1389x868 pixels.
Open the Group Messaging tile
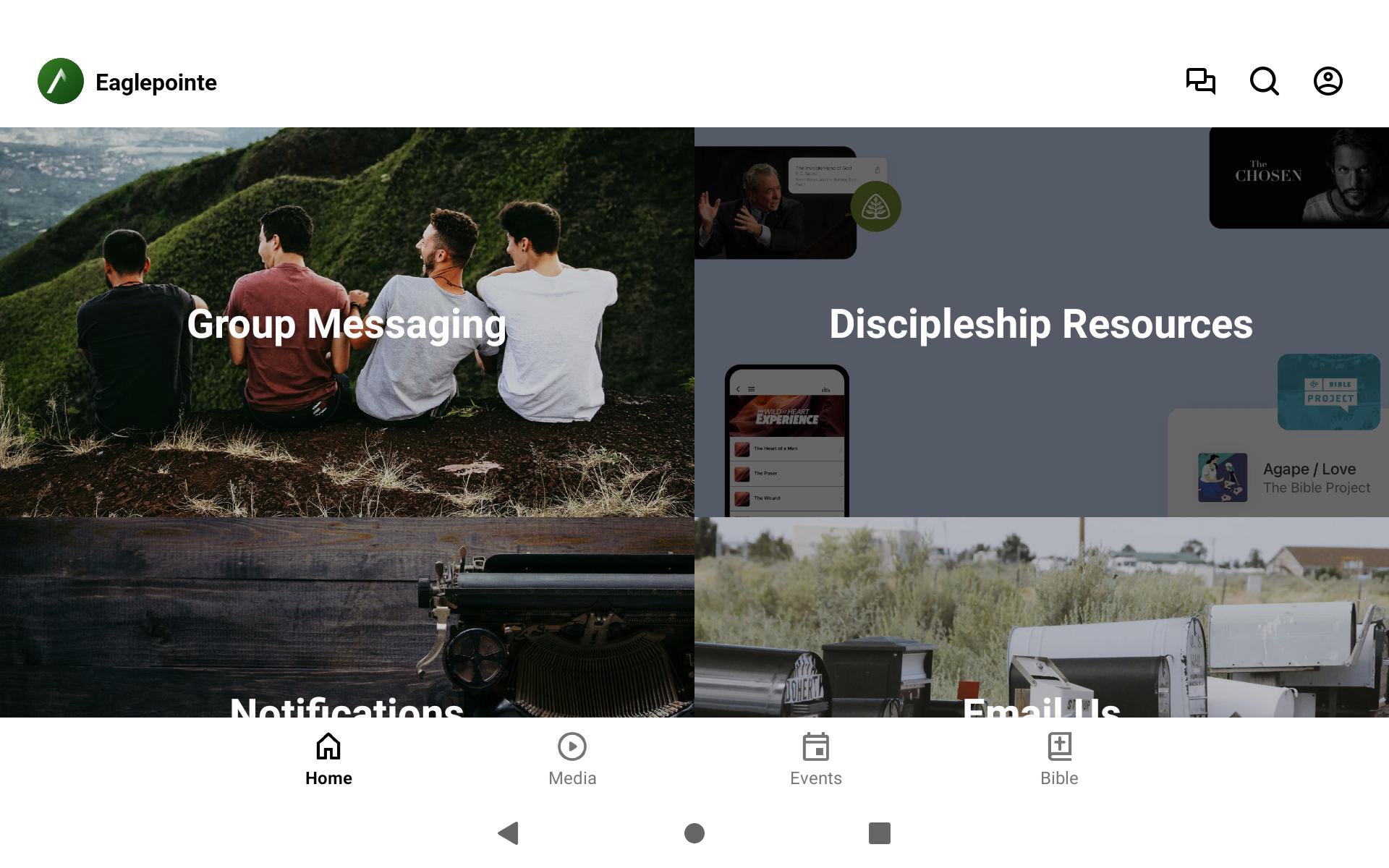point(347,323)
